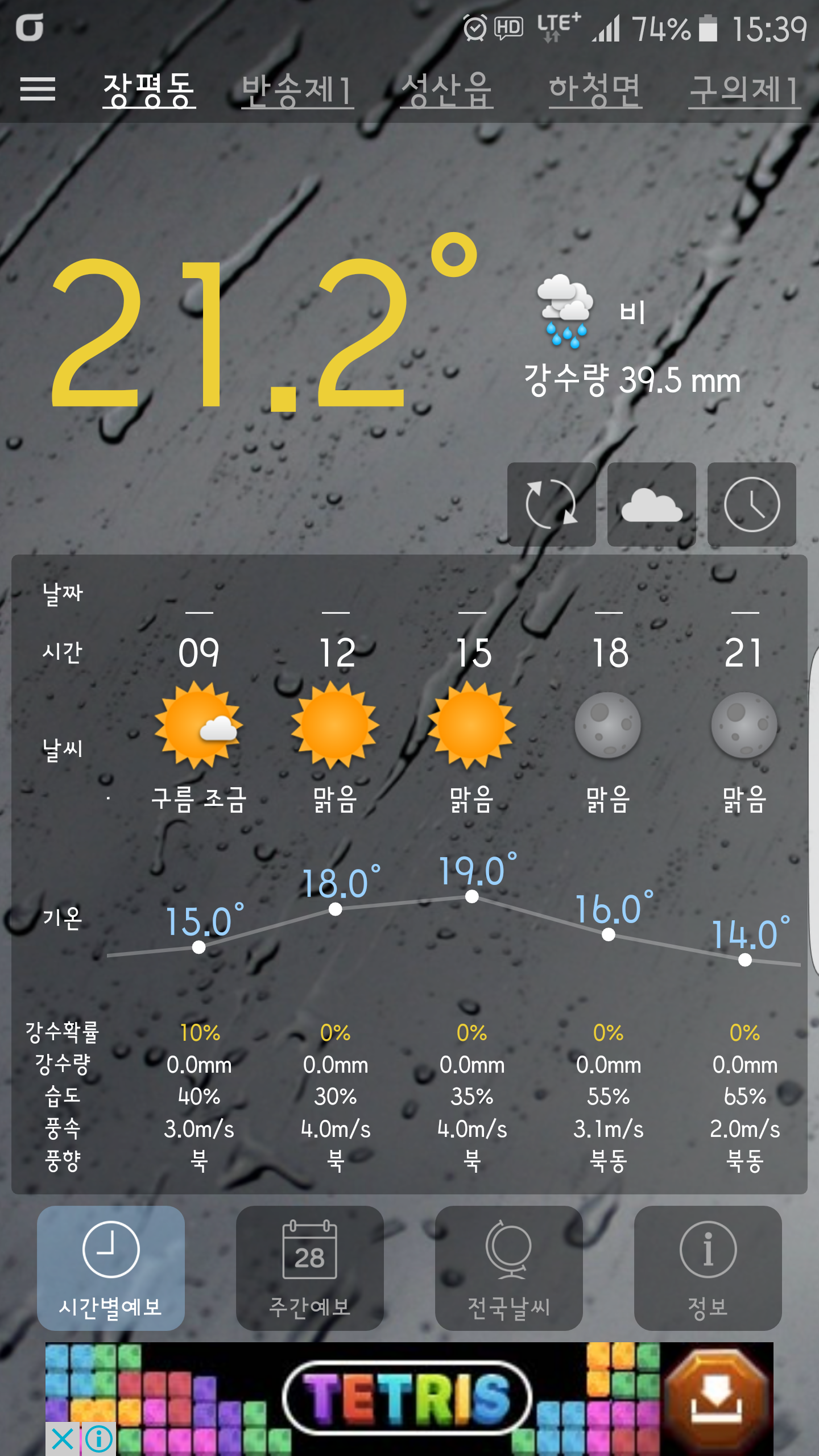
Task: Tap the ad info icon
Action: coord(99,1439)
